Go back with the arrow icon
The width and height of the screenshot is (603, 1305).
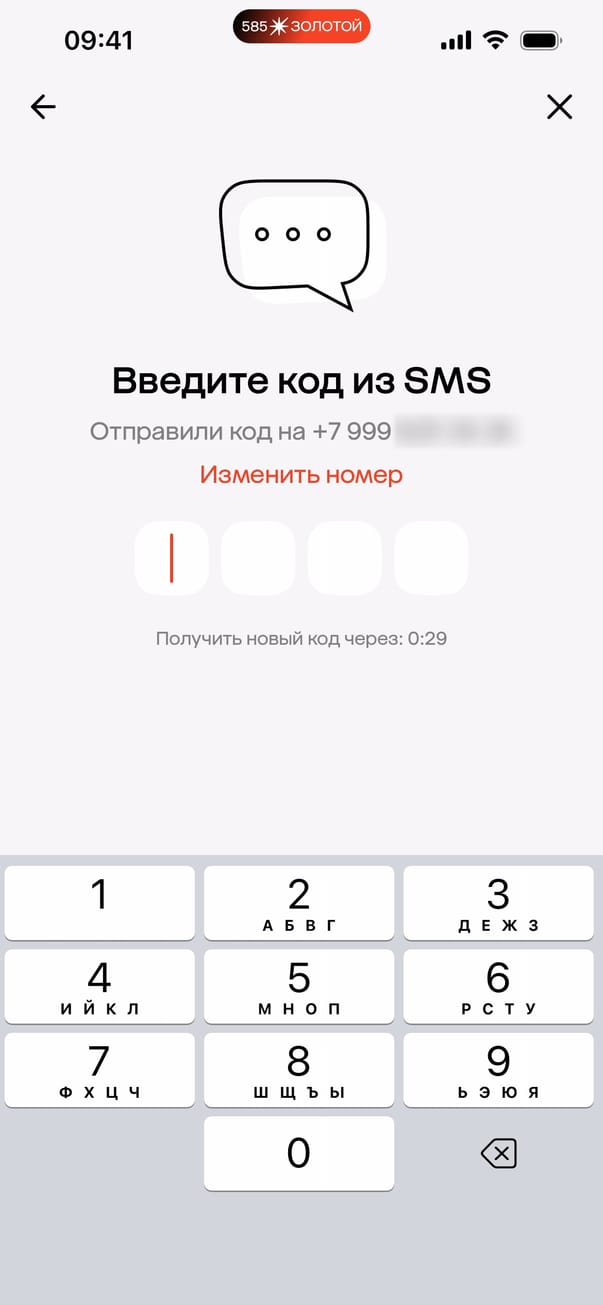pyautogui.click(x=43, y=107)
